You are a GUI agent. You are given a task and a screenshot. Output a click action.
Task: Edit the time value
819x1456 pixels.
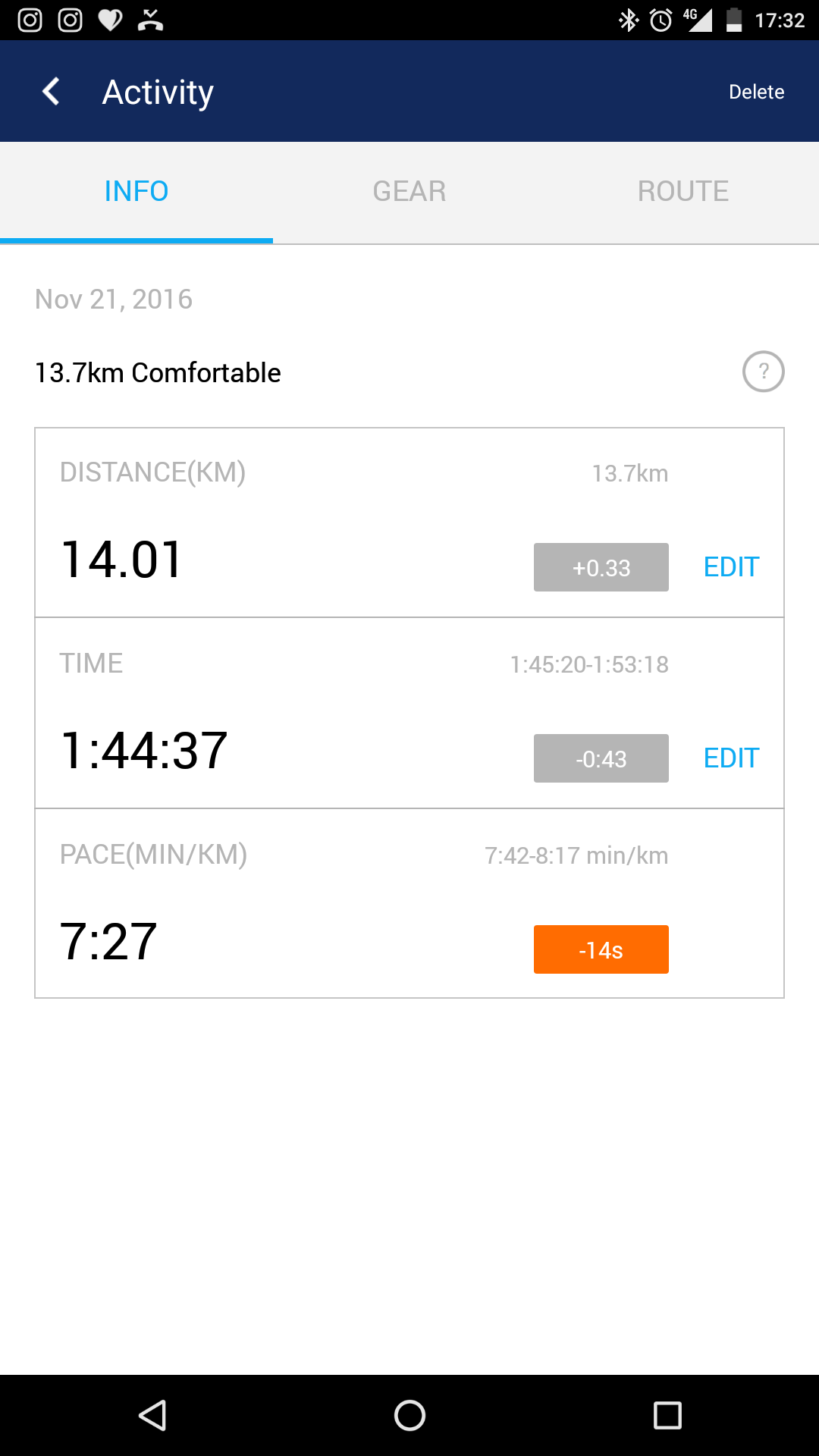point(731,758)
